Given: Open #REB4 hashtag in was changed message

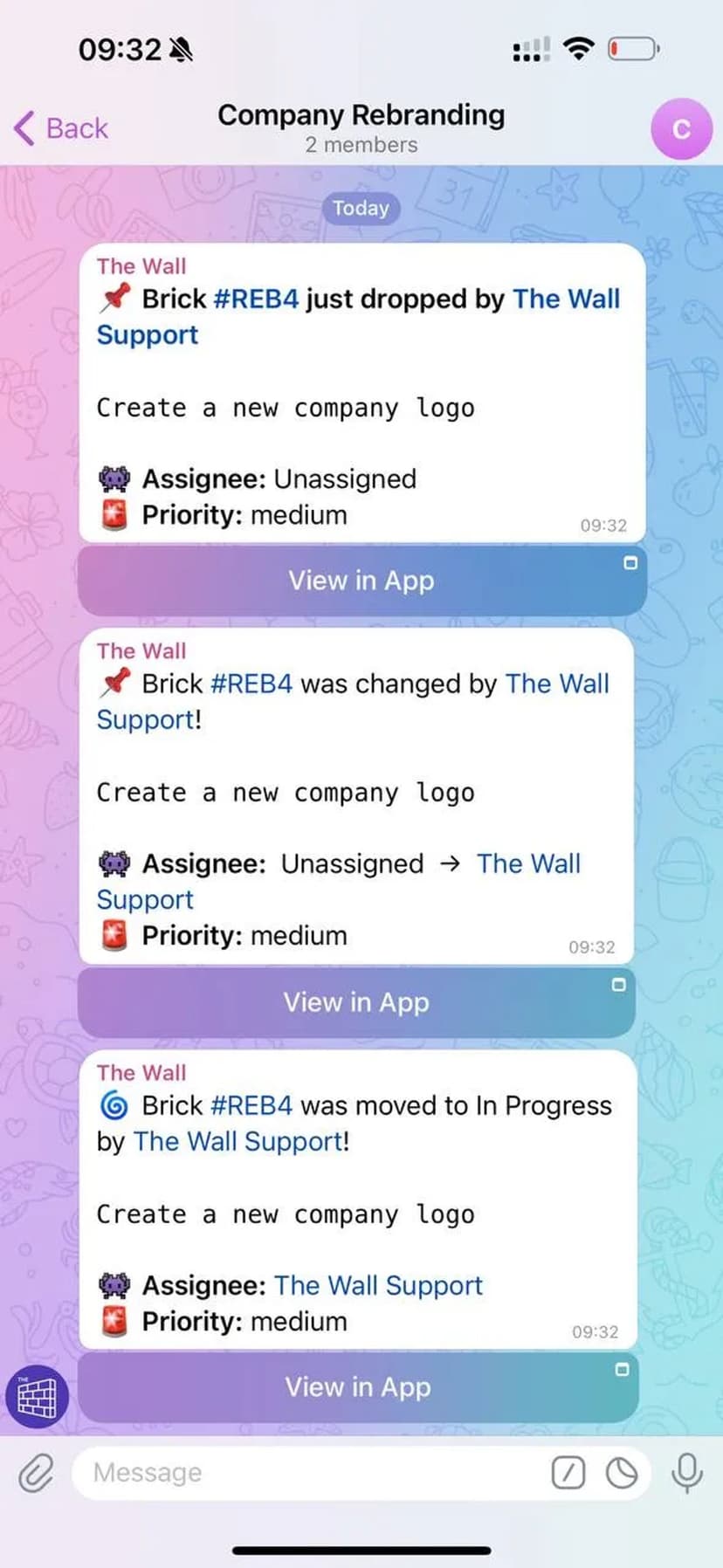Looking at the screenshot, I should (251, 684).
